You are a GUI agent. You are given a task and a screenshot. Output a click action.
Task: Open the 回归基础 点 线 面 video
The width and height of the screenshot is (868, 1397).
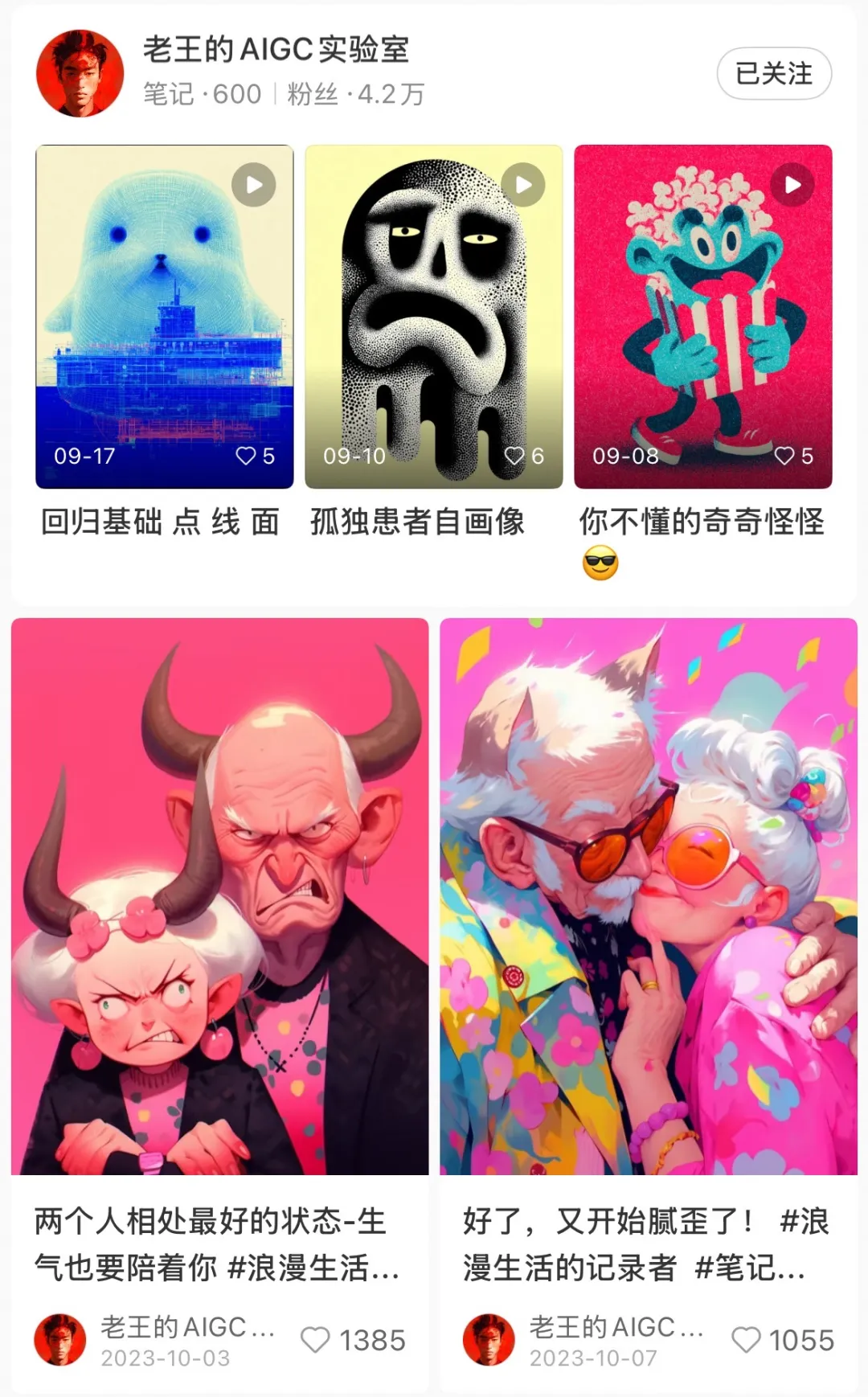(x=165, y=317)
